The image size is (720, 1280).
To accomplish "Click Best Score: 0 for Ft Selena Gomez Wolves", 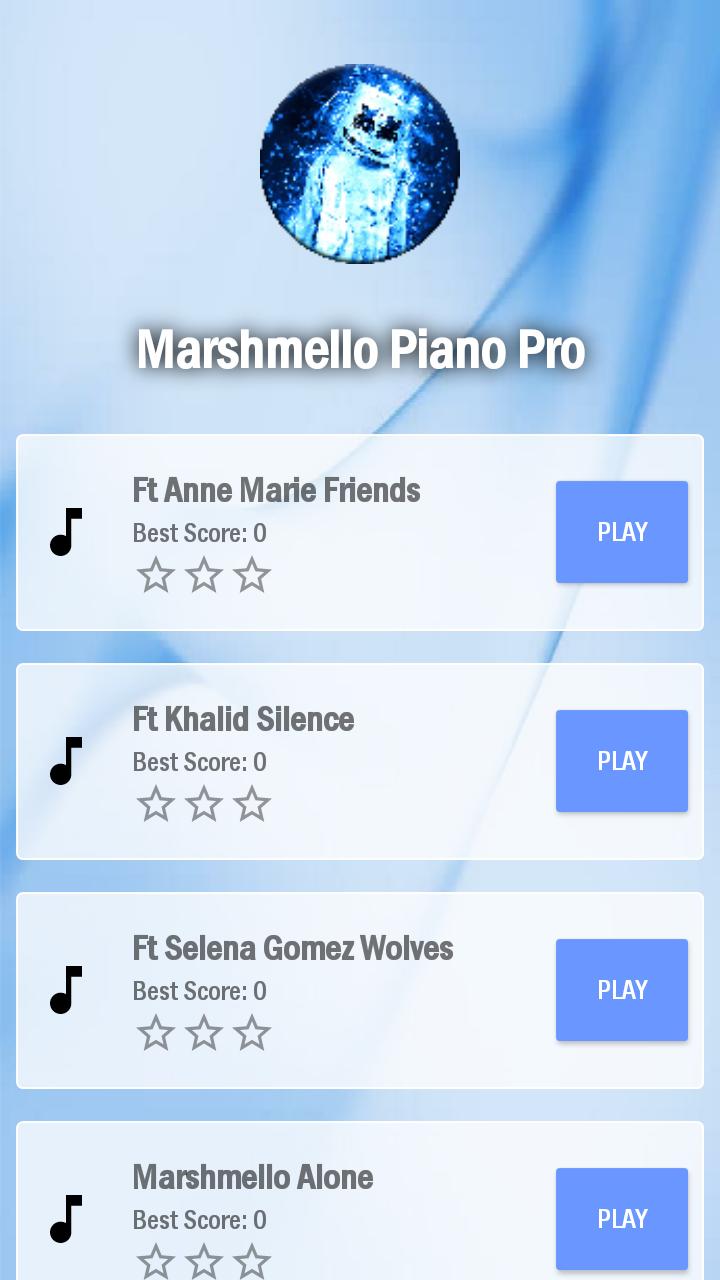I will tap(198, 991).
